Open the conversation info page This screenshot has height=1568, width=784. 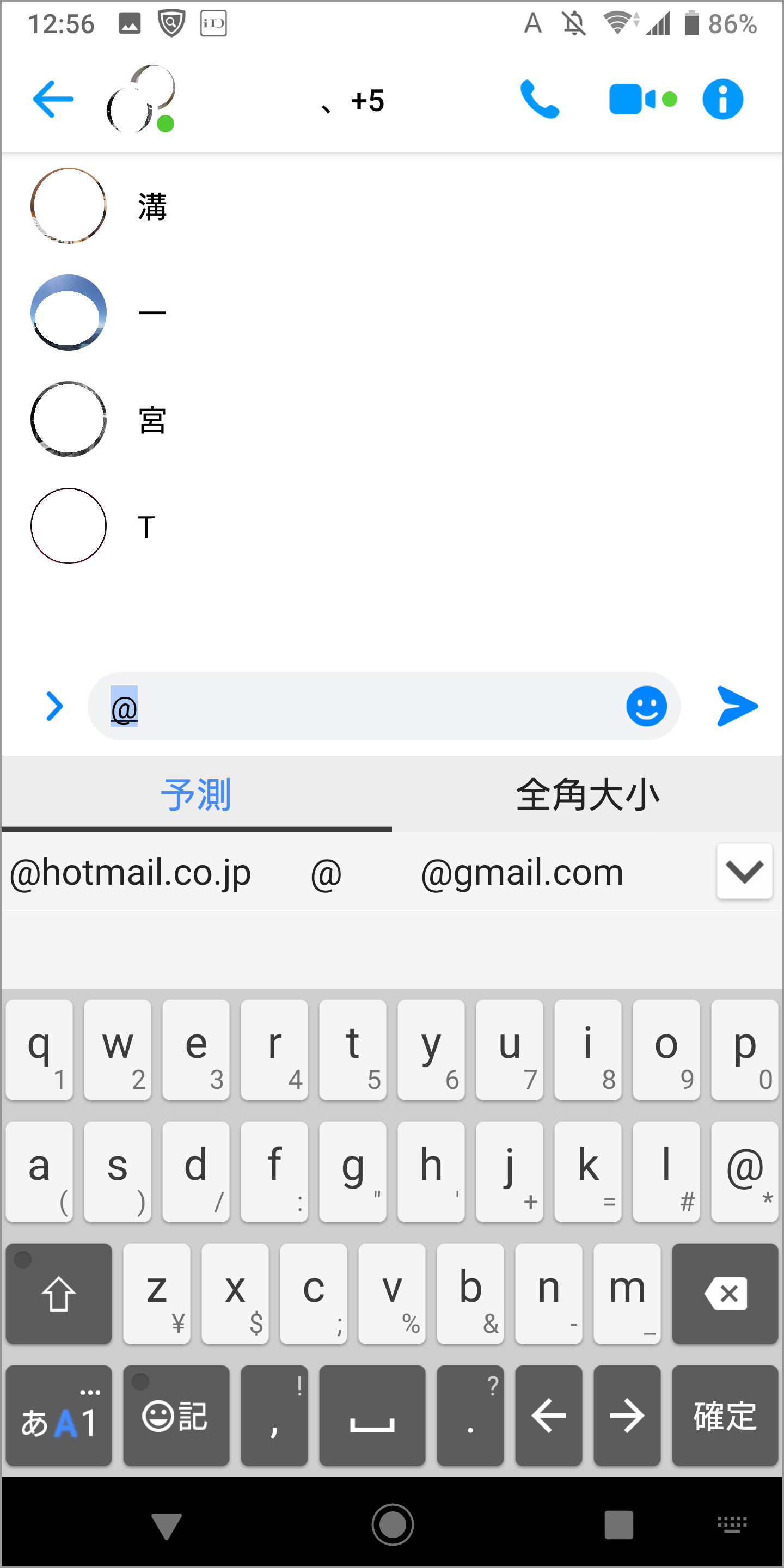click(x=722, y=99)
